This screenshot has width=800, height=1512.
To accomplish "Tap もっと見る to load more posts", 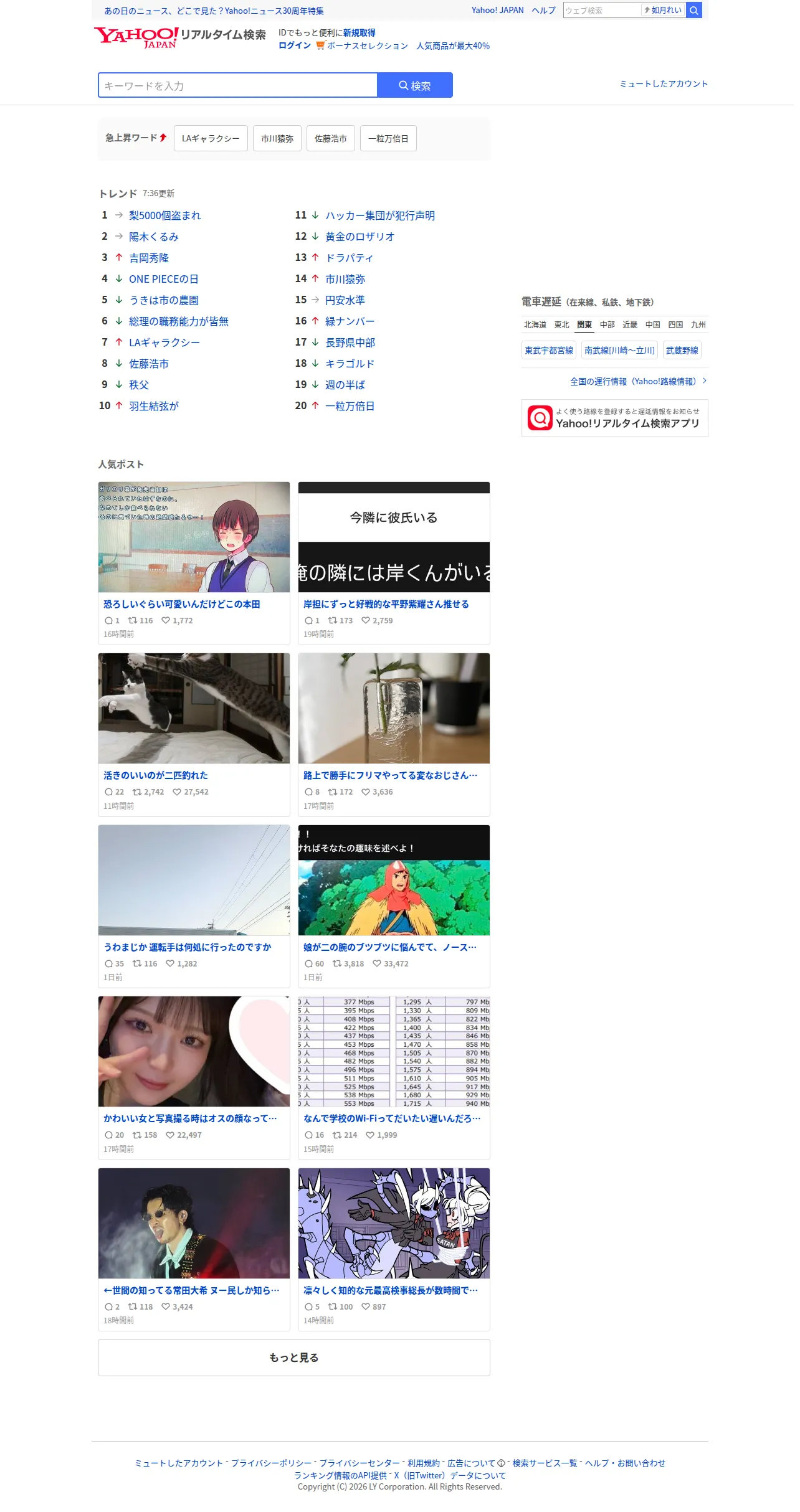I will click(x=294, y=1358).
